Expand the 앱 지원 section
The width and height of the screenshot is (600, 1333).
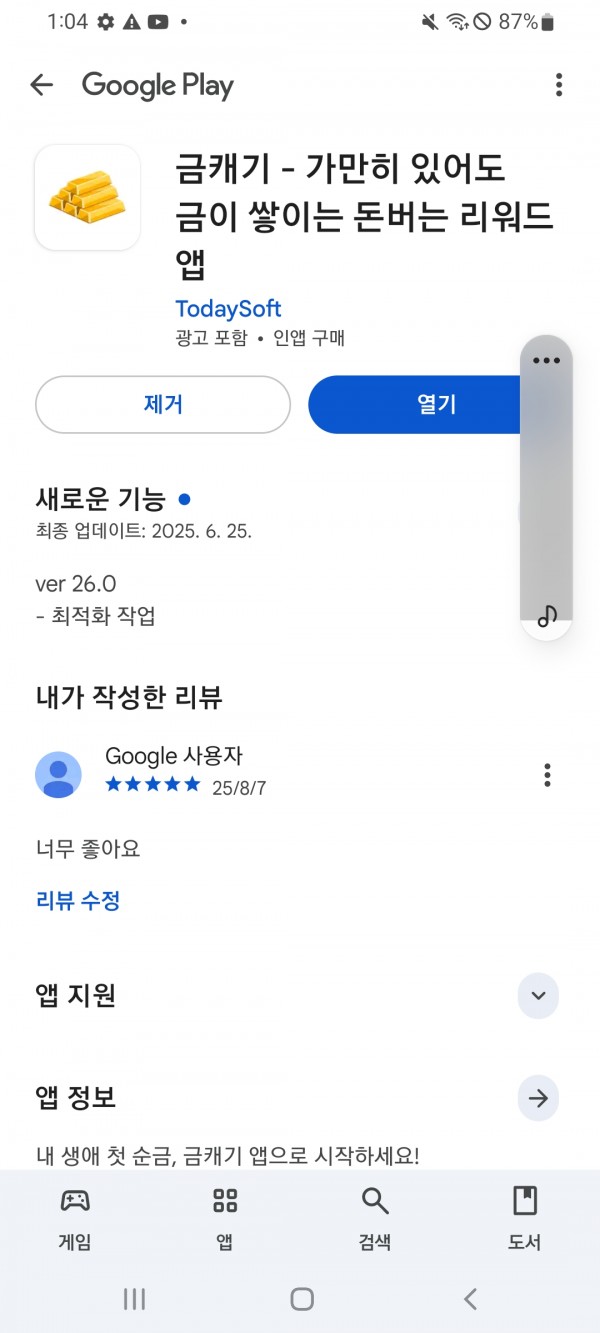538,995
